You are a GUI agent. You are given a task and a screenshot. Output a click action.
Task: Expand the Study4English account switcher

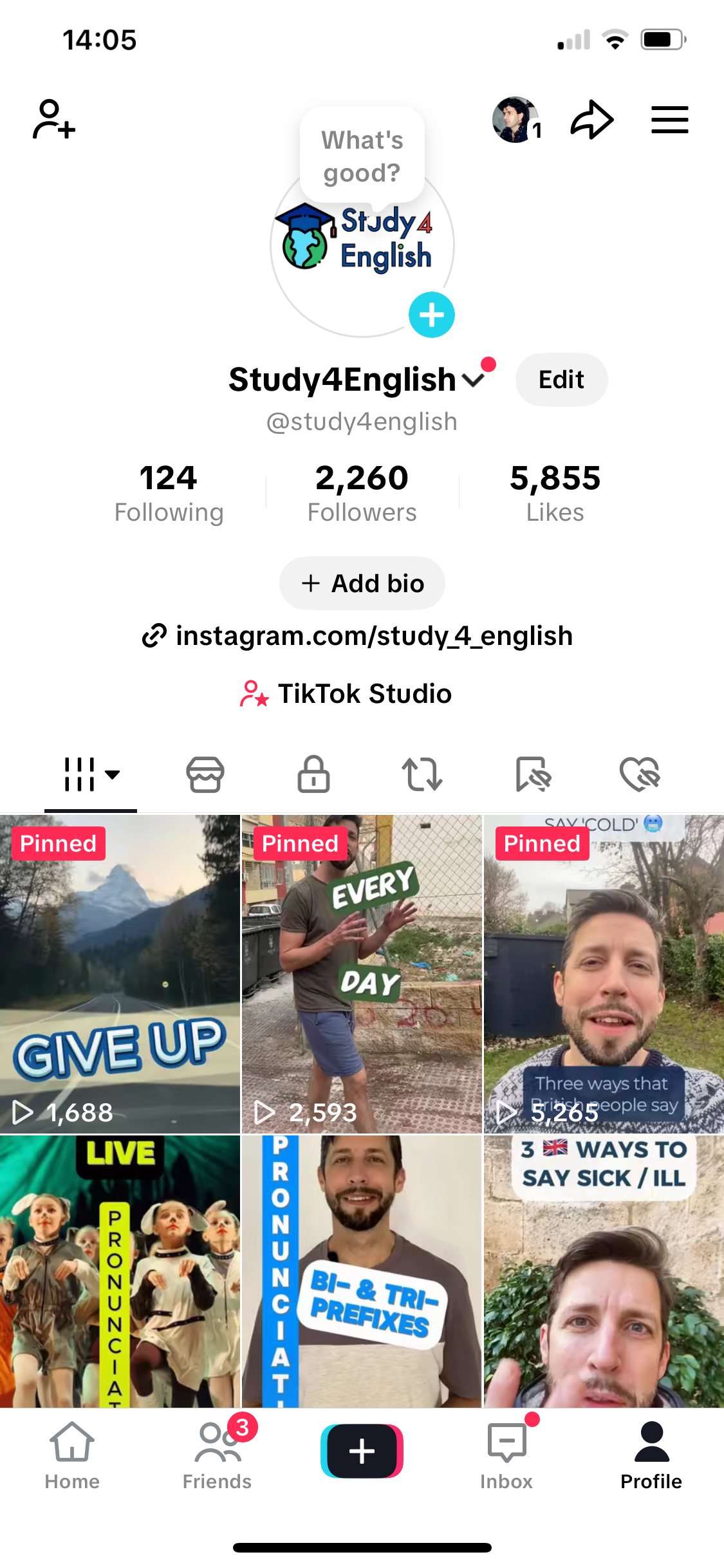[473, 380]
